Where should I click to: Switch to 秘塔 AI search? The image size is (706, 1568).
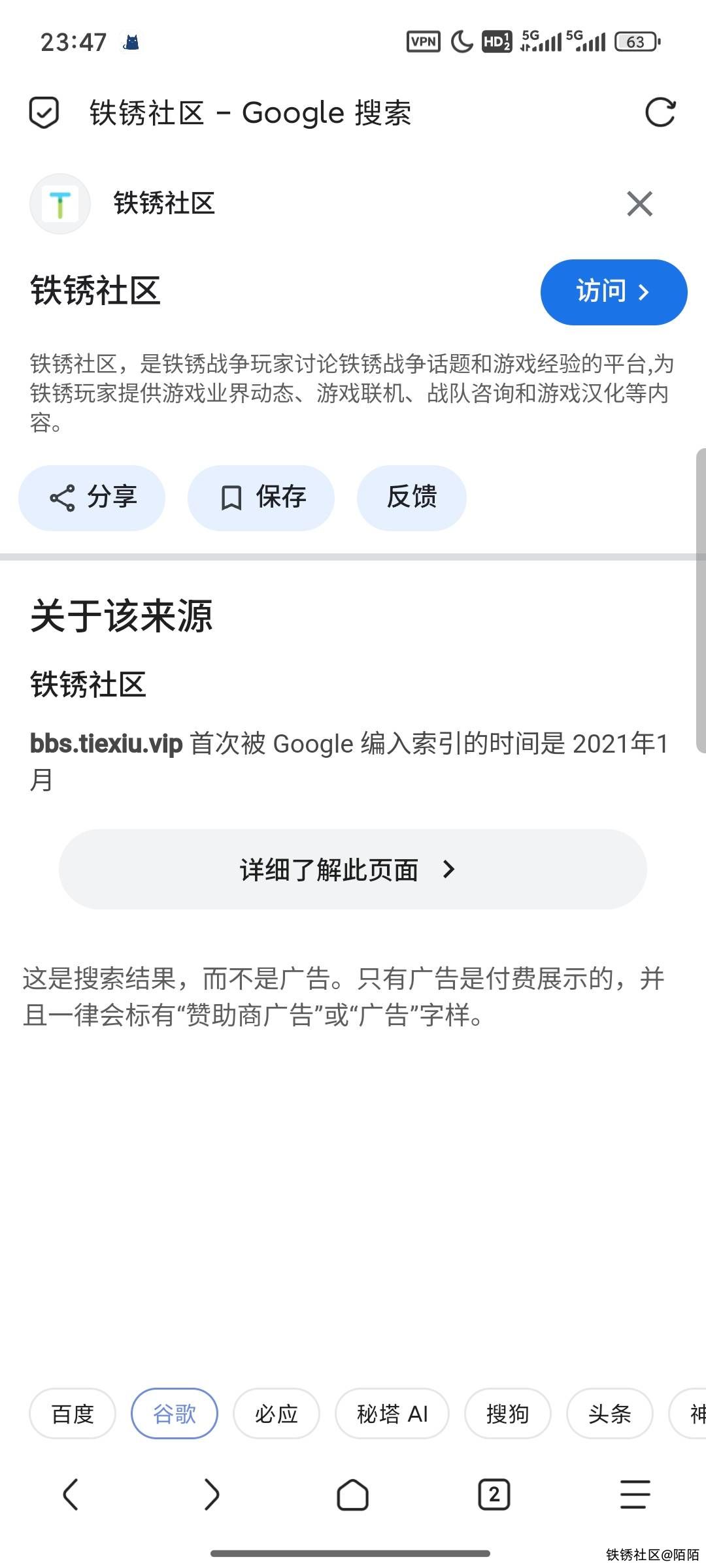point(392,1414)
